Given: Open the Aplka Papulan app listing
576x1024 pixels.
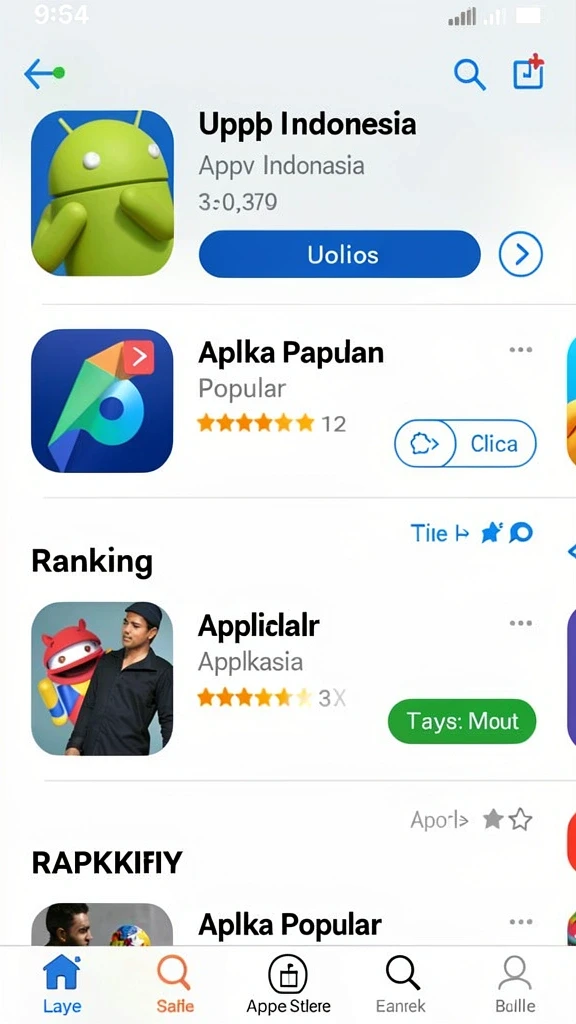Looking at the screenshot, I should coord(291,353).
